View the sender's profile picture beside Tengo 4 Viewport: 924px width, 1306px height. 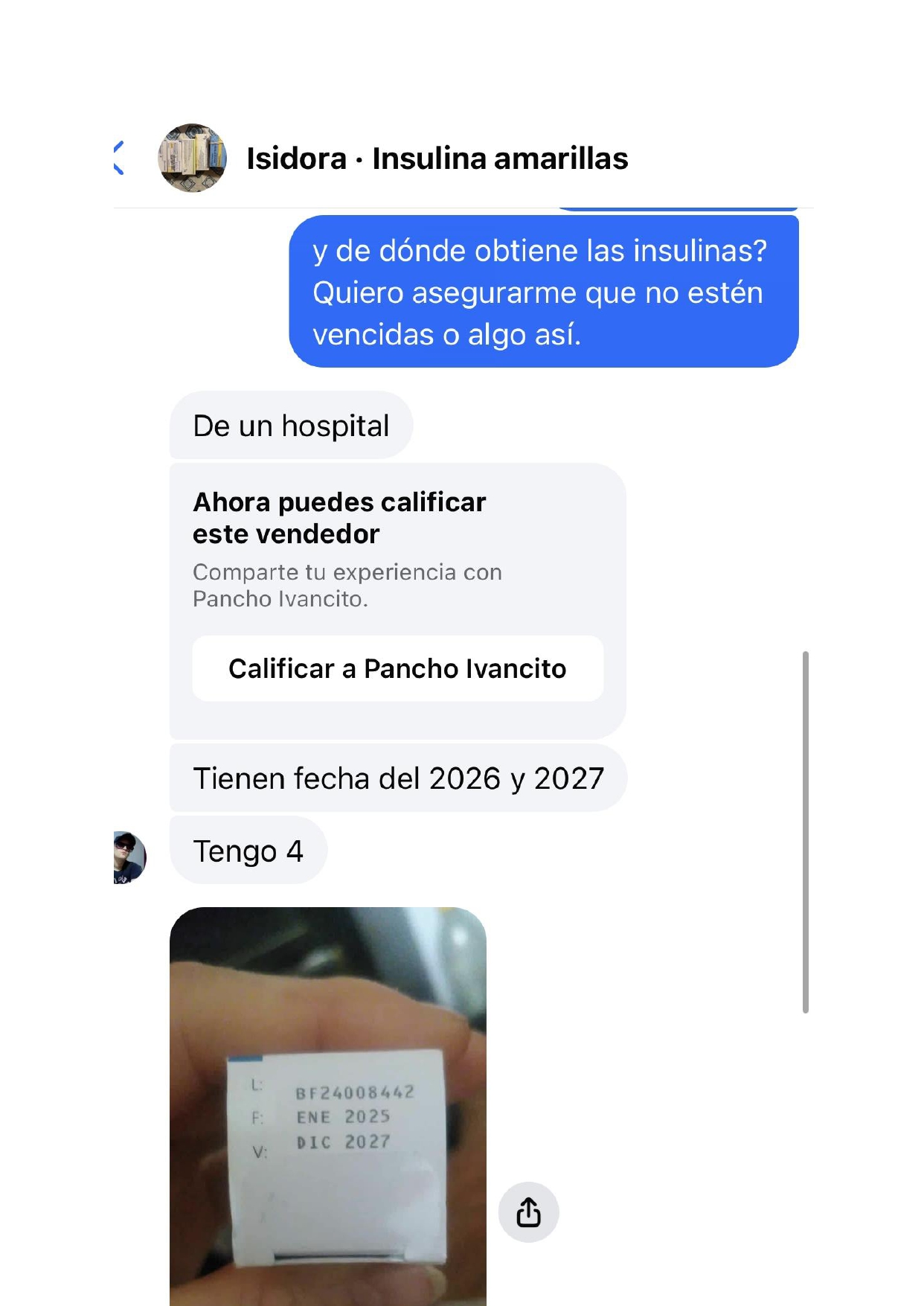[x=129, y=857]
